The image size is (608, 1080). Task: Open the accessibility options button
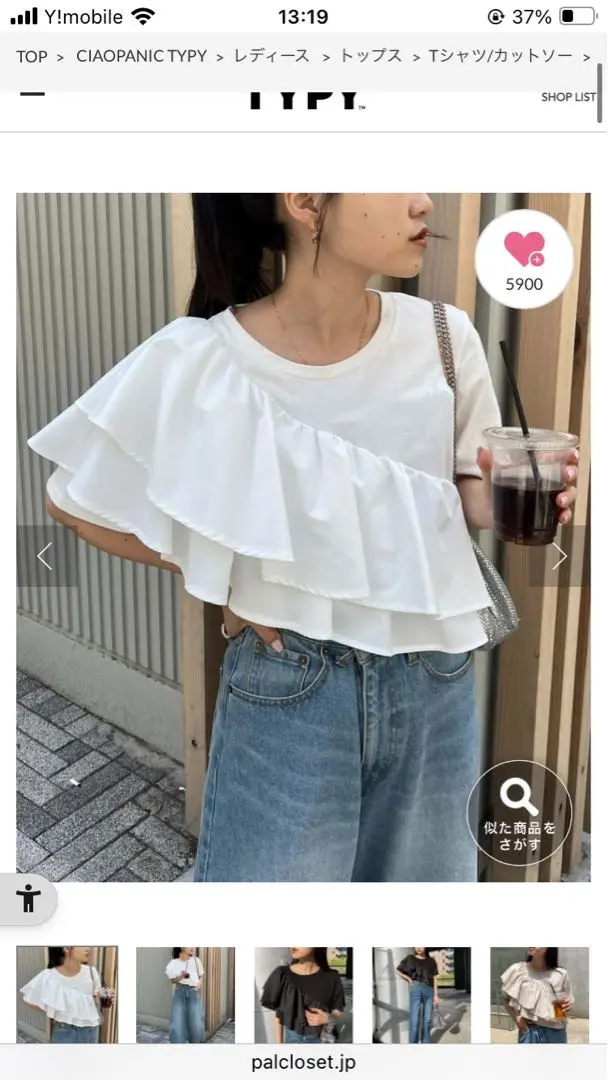click(28, 898)
